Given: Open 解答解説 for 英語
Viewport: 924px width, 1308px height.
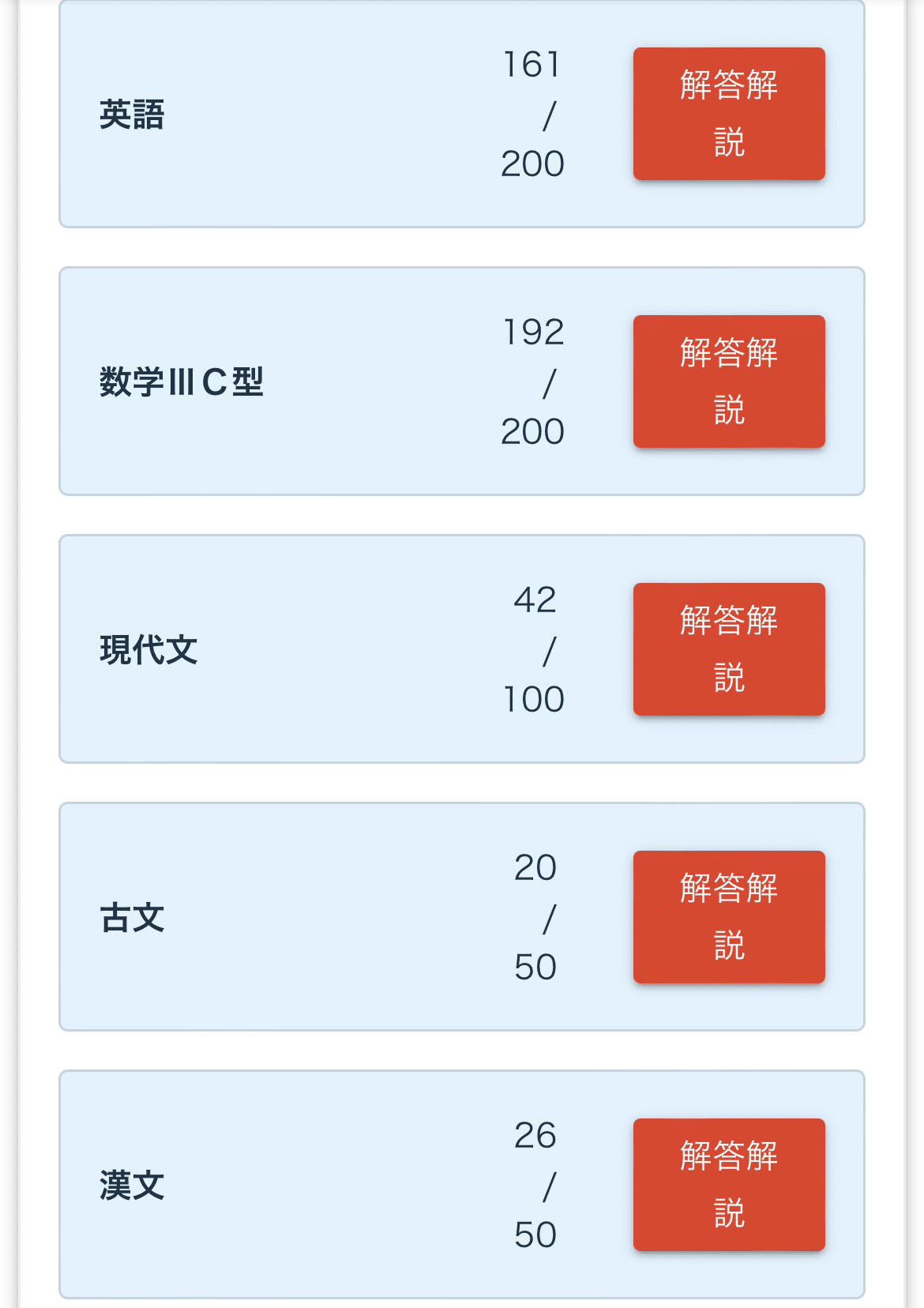Looking at the screenshot, I should pos(727,115).
